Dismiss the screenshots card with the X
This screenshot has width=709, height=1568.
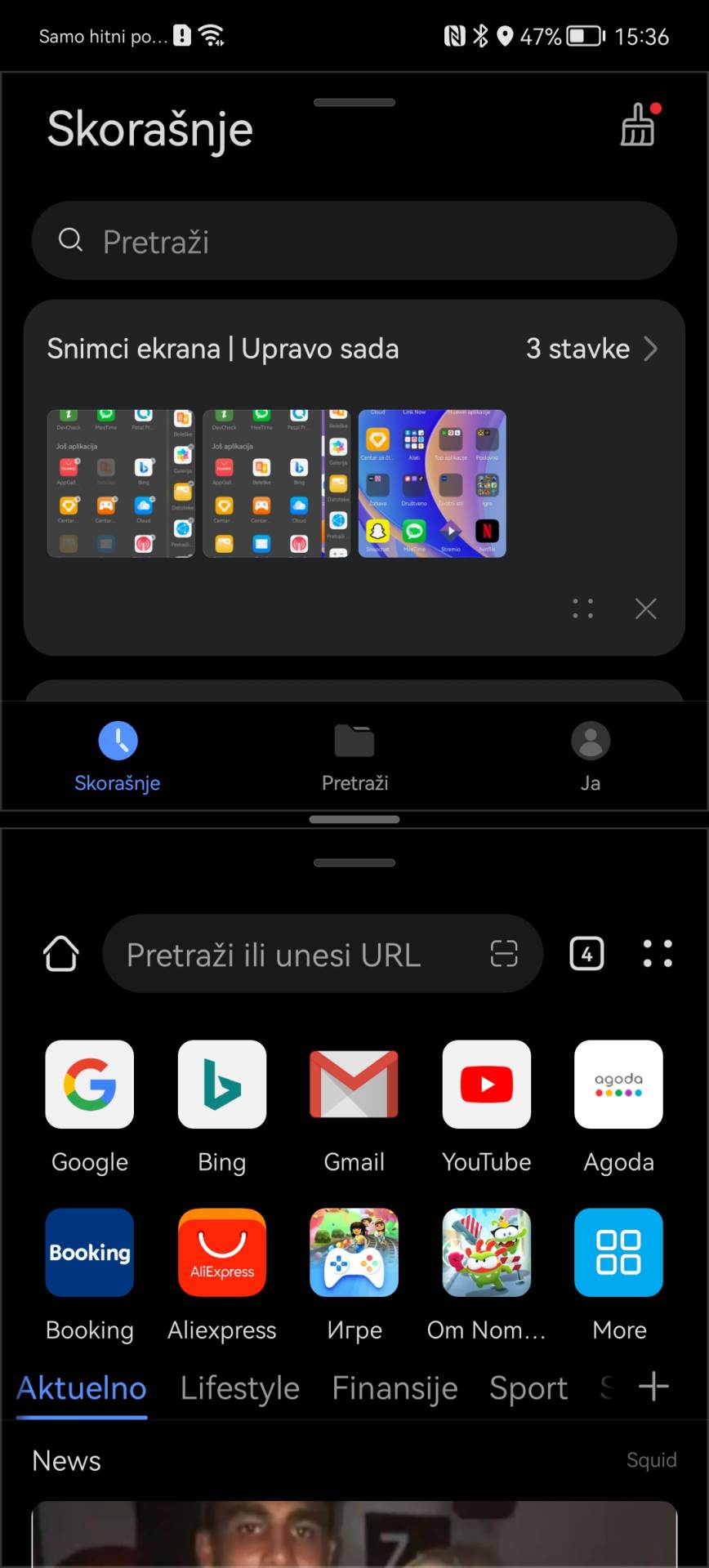(645, 608)
